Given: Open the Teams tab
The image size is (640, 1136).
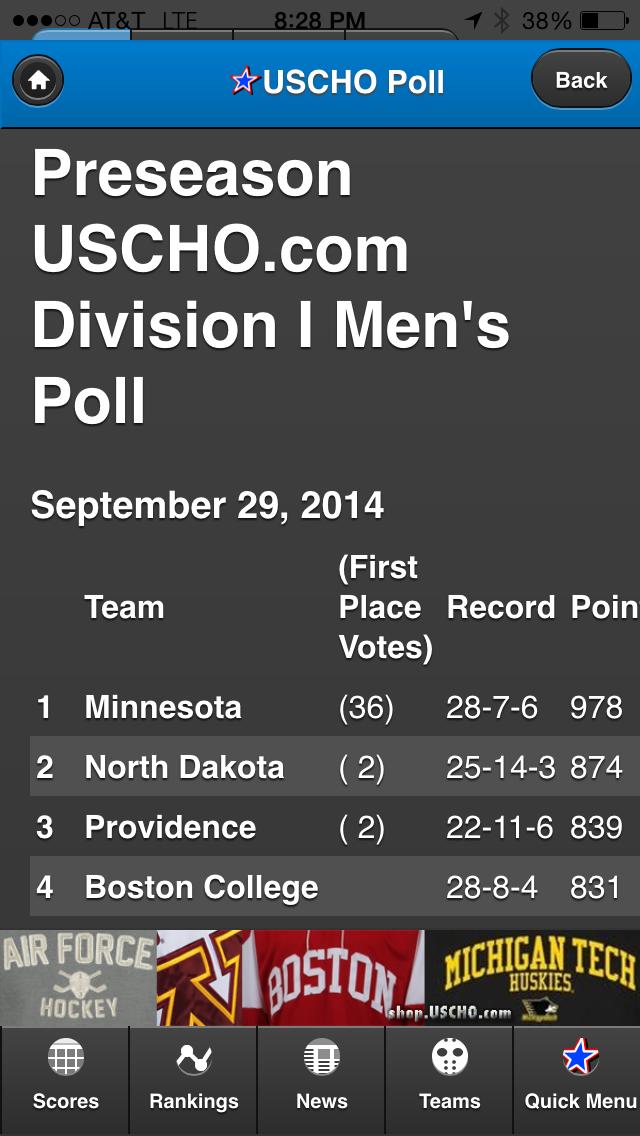Looking at the screenshot, I should point(449,1078).
